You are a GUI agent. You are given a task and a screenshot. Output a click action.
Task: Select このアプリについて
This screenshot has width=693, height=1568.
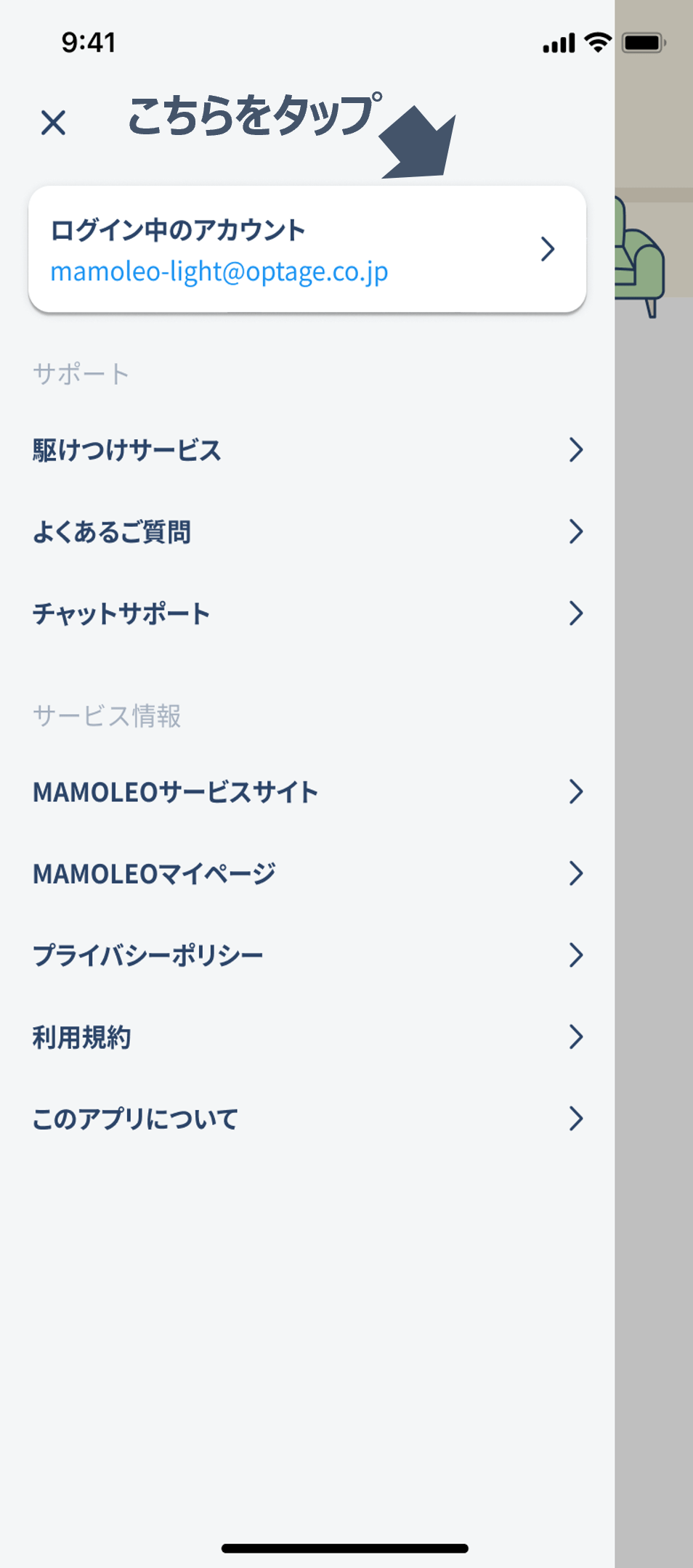click(x=307, y=1119)
